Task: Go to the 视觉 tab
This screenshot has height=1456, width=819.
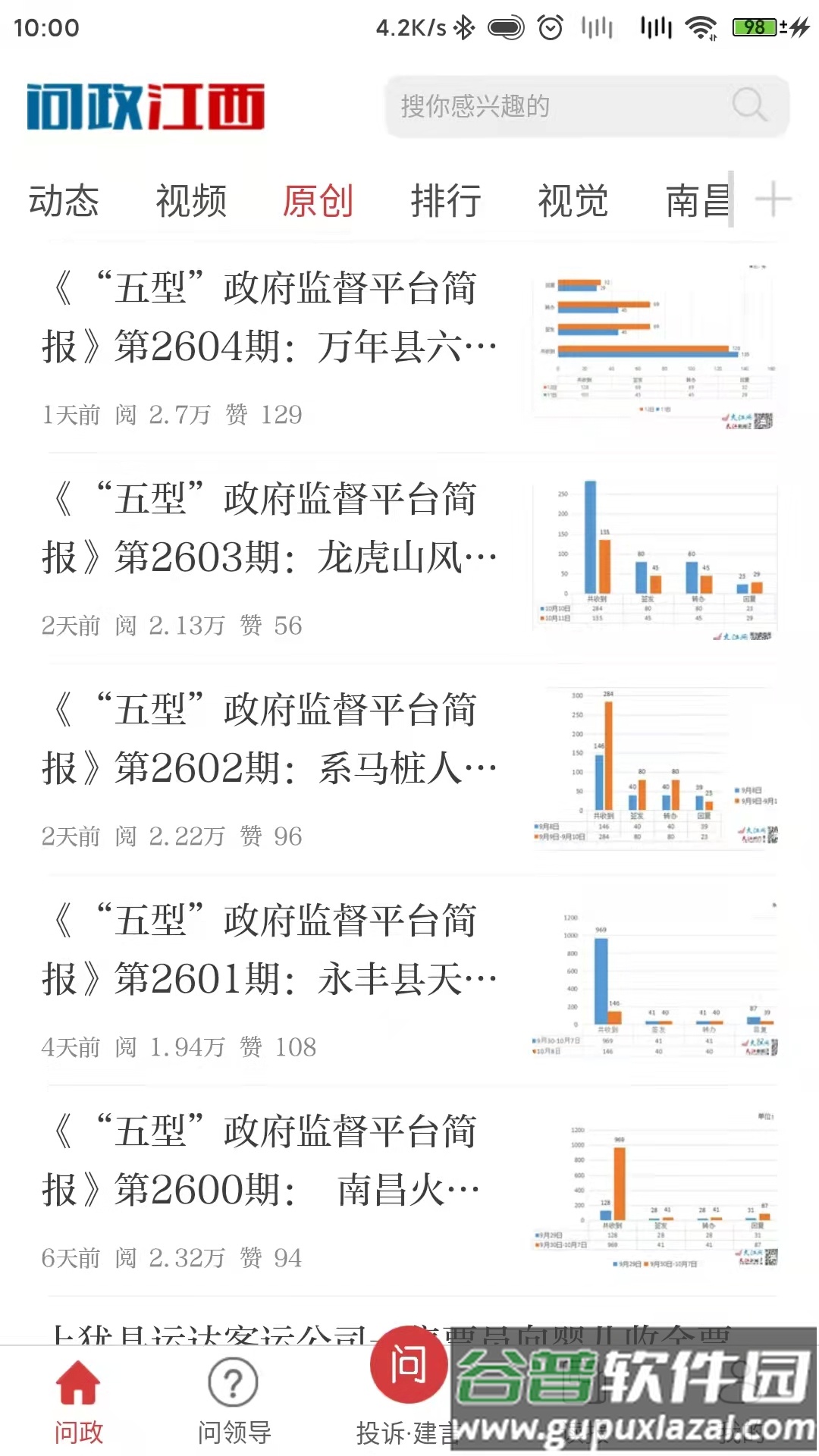Action: click(573, 202)
